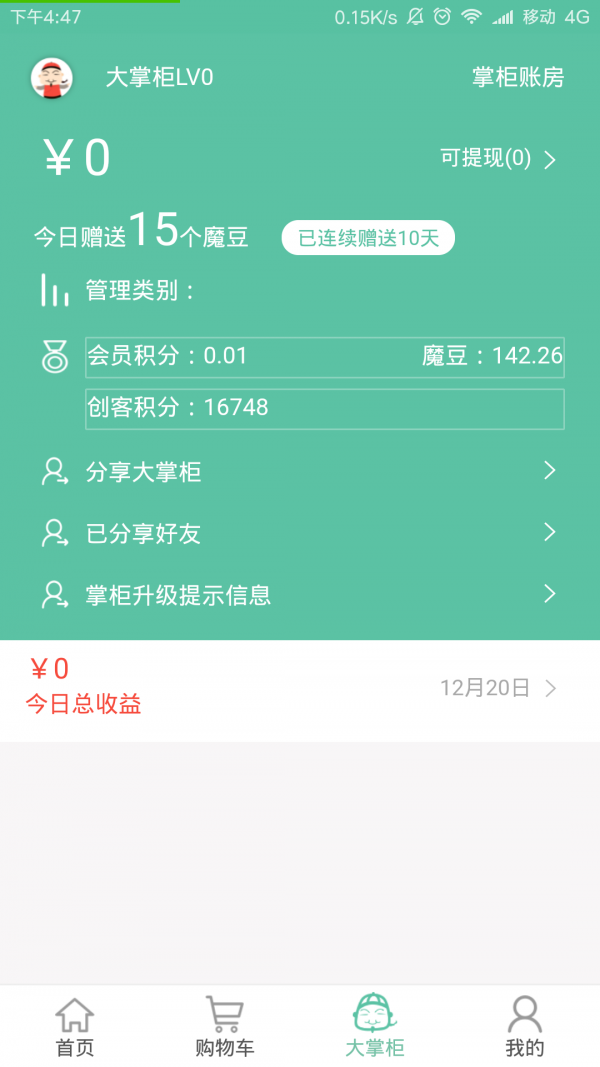Go to the 购物车 tab
600x1067 pixels.
(x=224, y=1027)
